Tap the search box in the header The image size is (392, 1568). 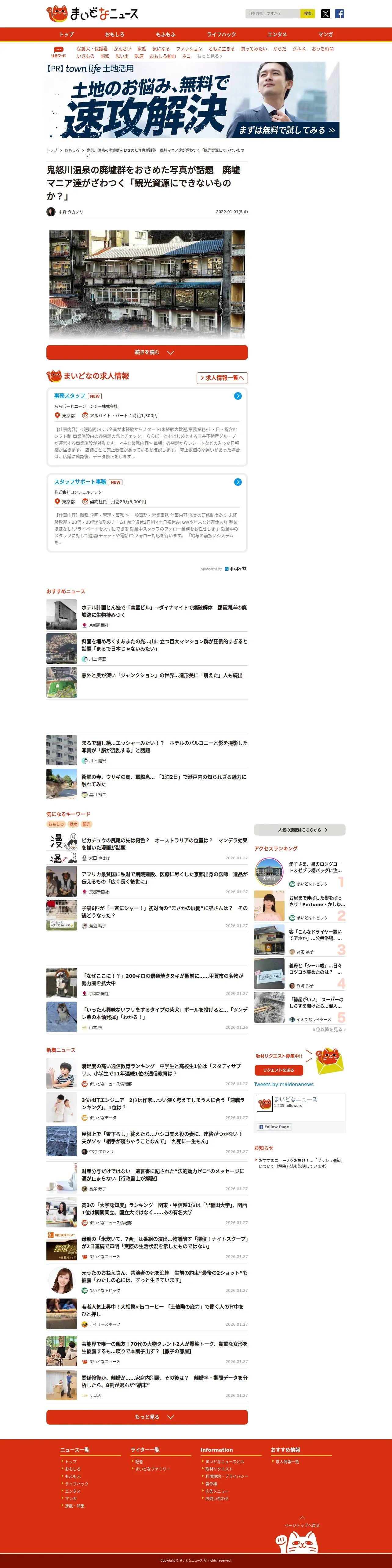273,13
